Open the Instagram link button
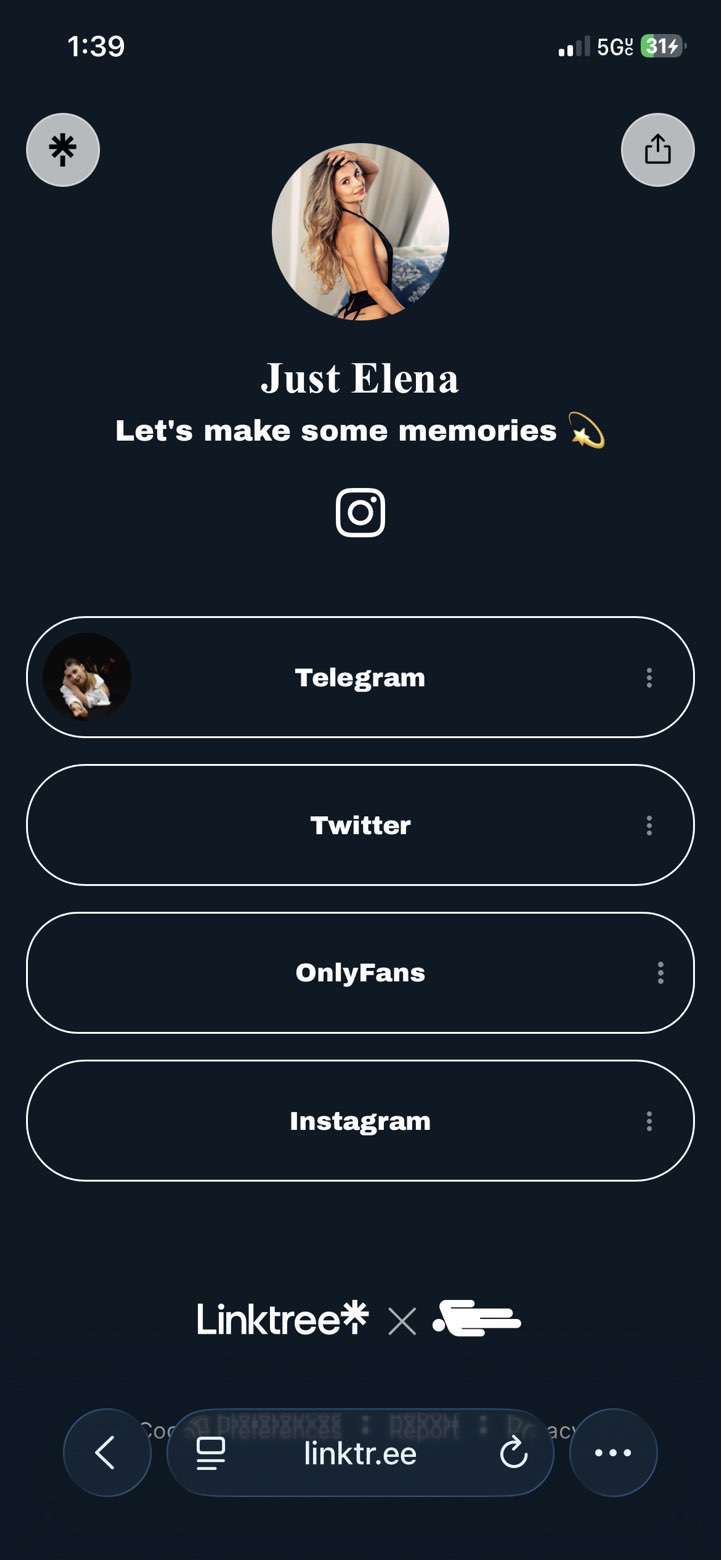The image size is (721, 1560). click(x=360, y=1121)
